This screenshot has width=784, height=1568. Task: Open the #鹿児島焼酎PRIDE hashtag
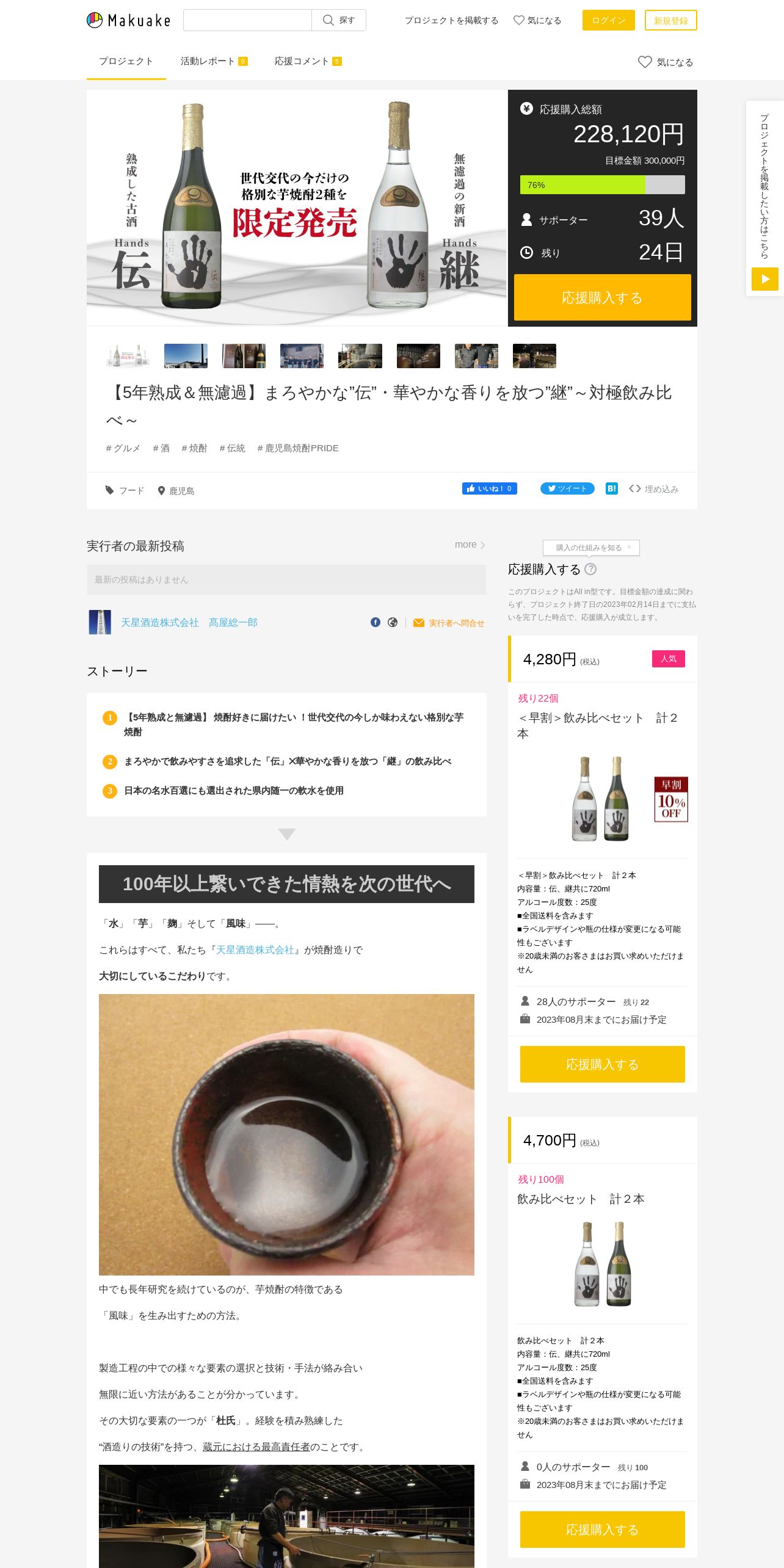pyautogui.click(x=298, y=448)
